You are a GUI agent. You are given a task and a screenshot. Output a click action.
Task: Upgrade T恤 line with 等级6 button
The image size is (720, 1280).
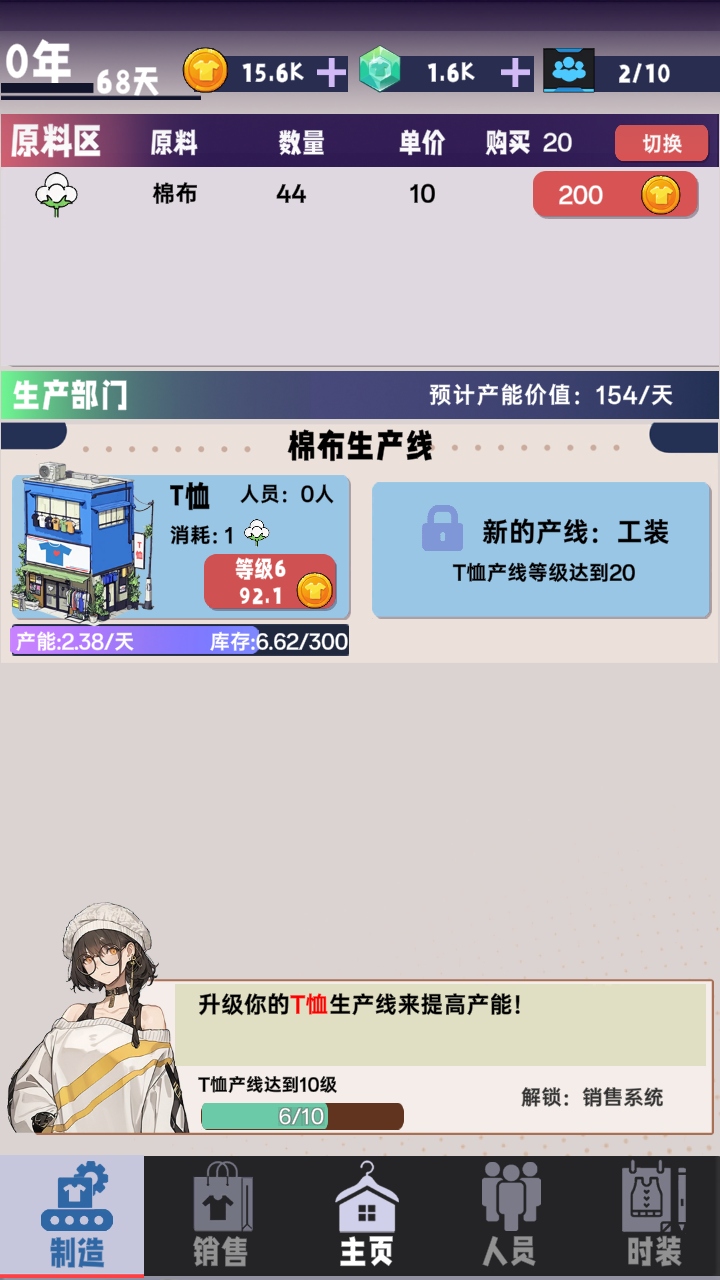(270, 582)
